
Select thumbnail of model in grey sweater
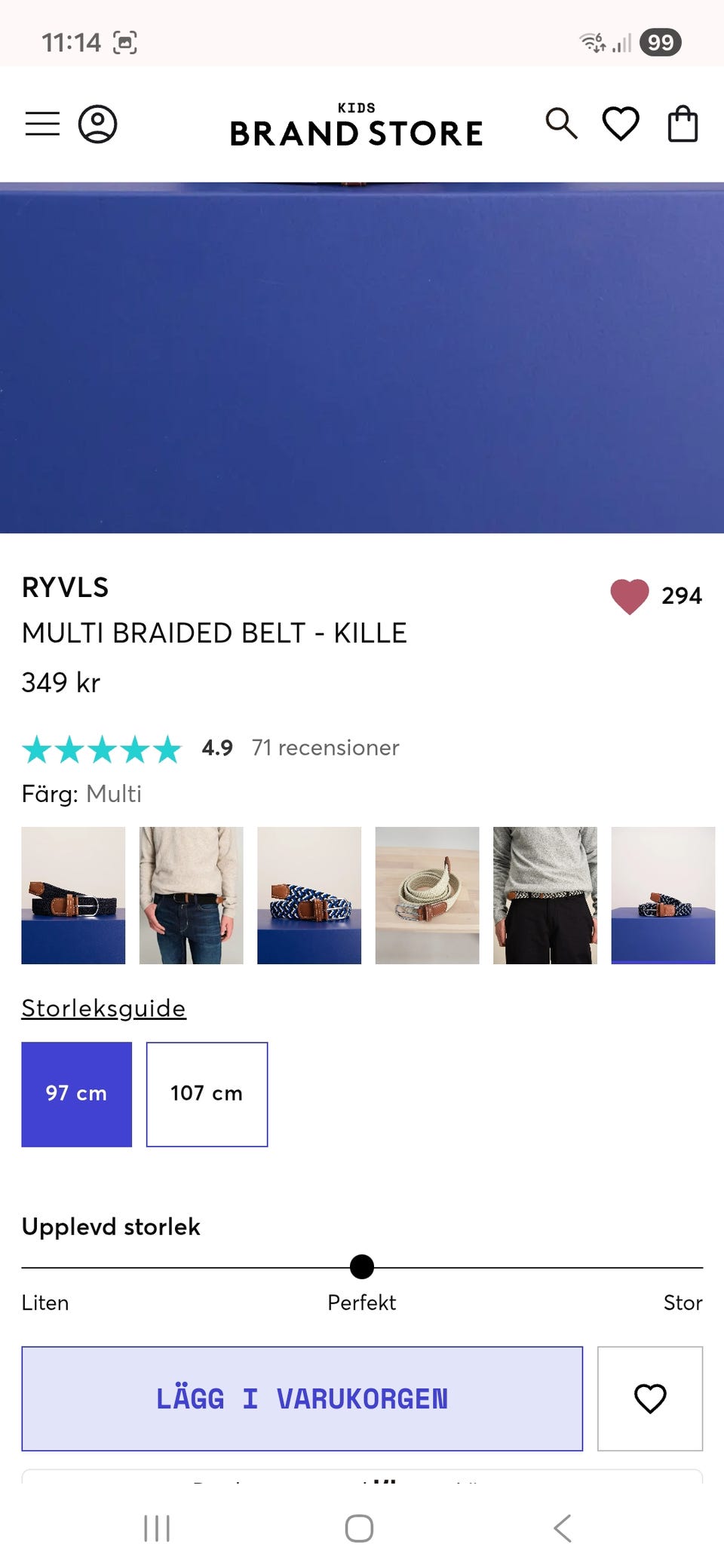tap(545, 895)
